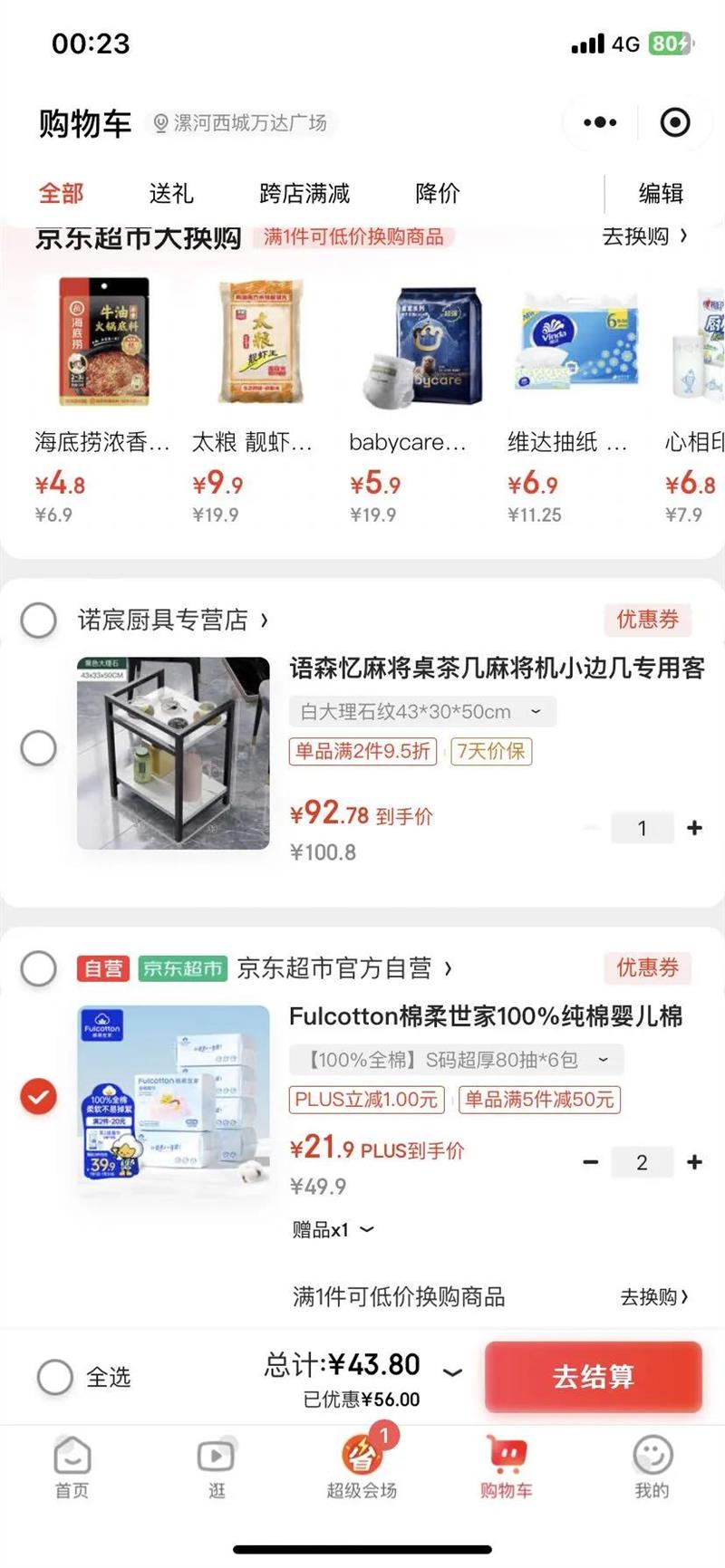Select all items from 诺宸厨具专营店
Viewport: 725px width, 1568px height.
tap(39, 620)
